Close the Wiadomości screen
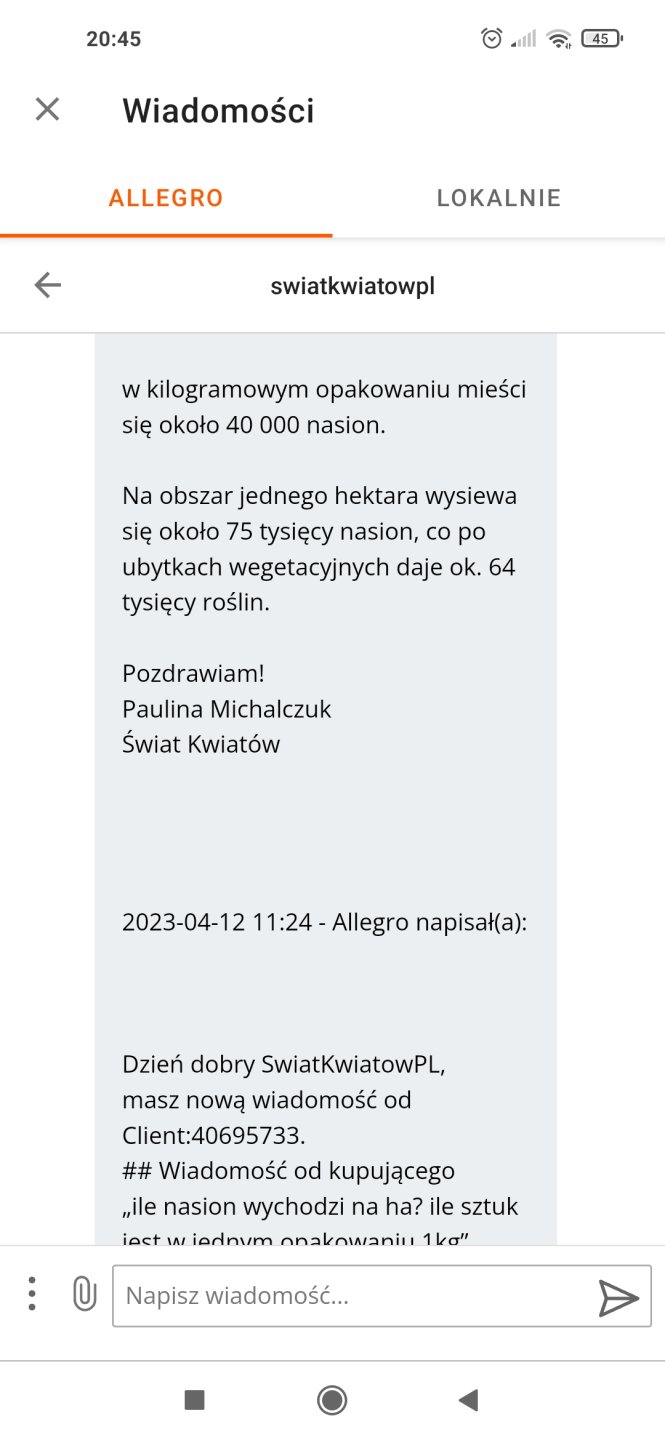Screen dimensions: 665x1440 tap(47, 109)
